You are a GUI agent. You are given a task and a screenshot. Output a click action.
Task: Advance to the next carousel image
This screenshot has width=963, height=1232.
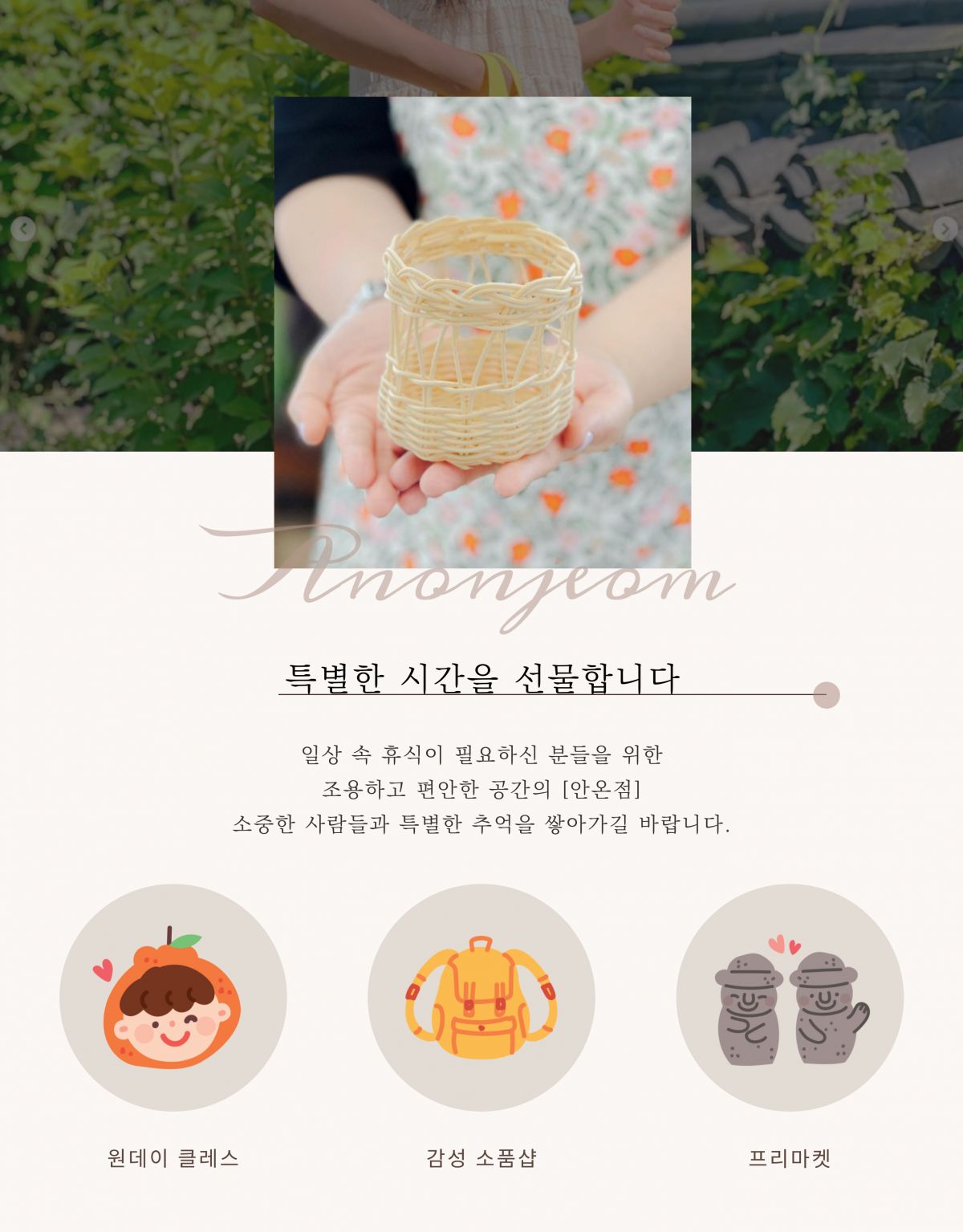pos(944,230)
